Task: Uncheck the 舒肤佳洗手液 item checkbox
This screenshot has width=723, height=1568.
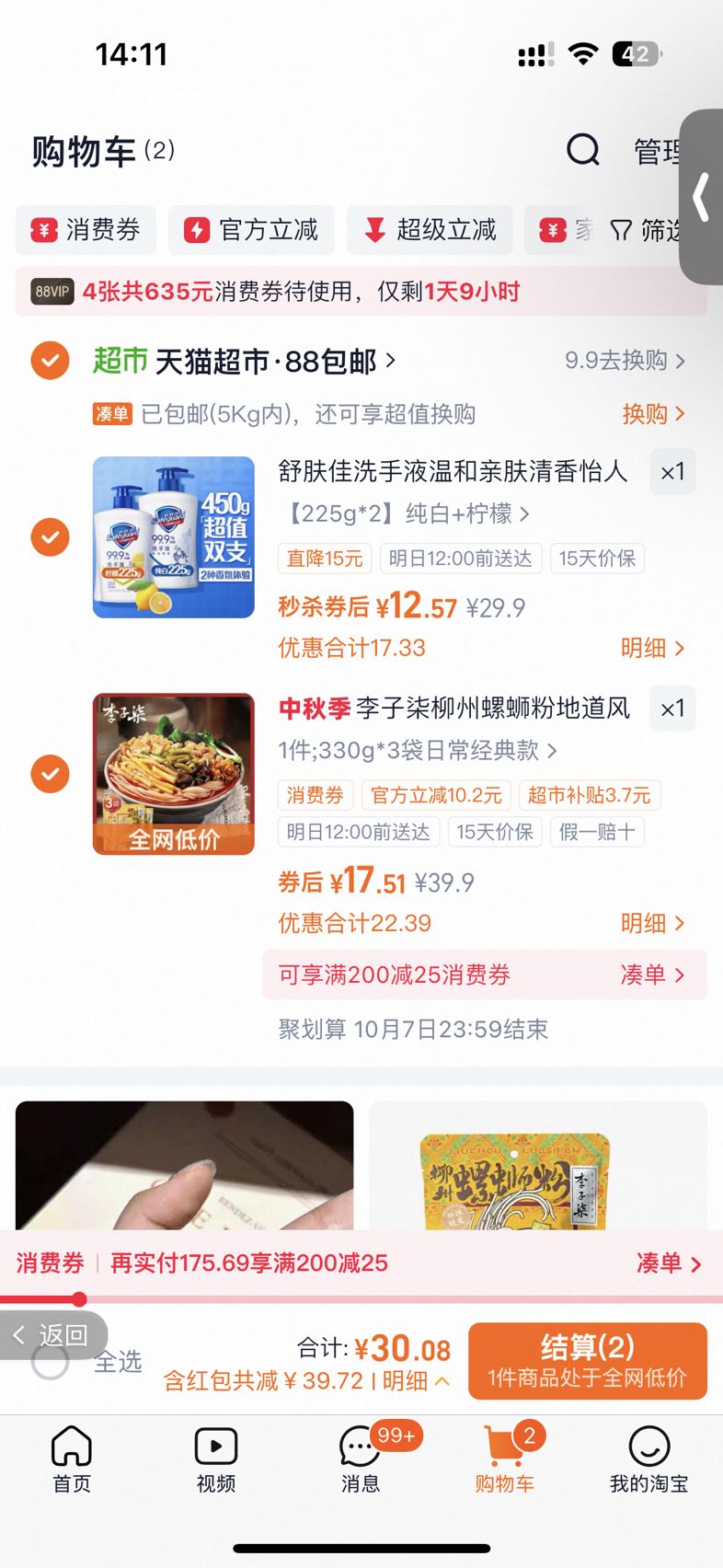Action: point(50,536)
